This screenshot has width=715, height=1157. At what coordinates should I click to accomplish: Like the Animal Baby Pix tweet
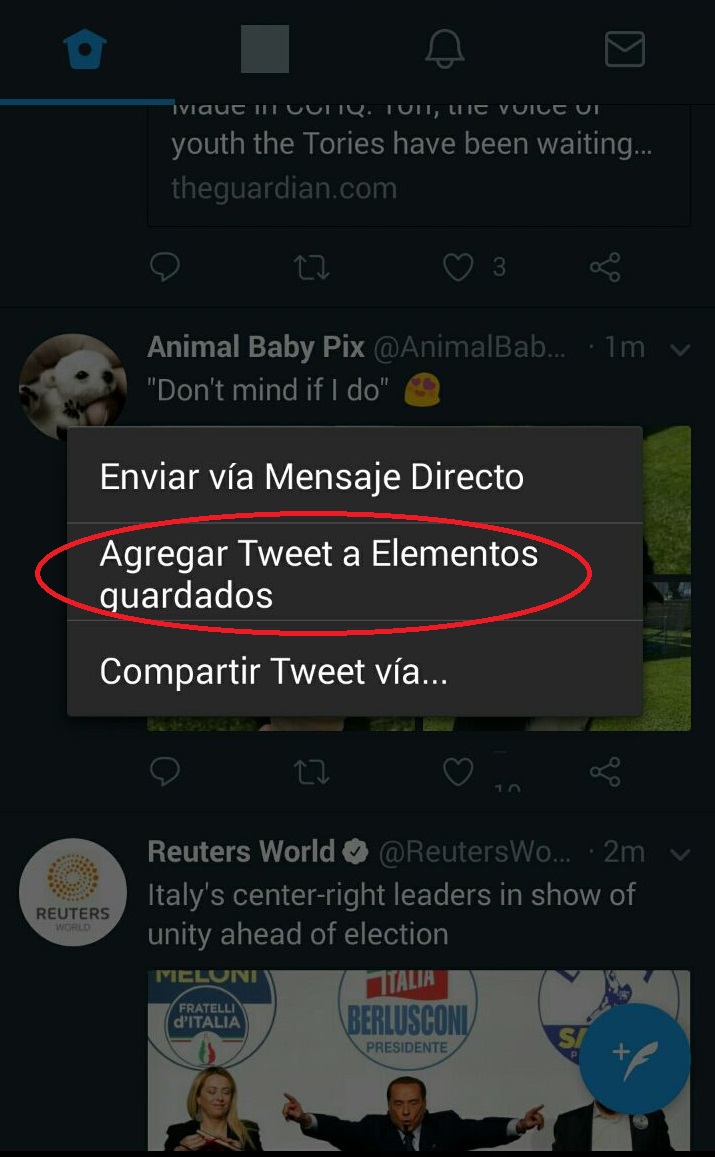click(x=457, y=773)
